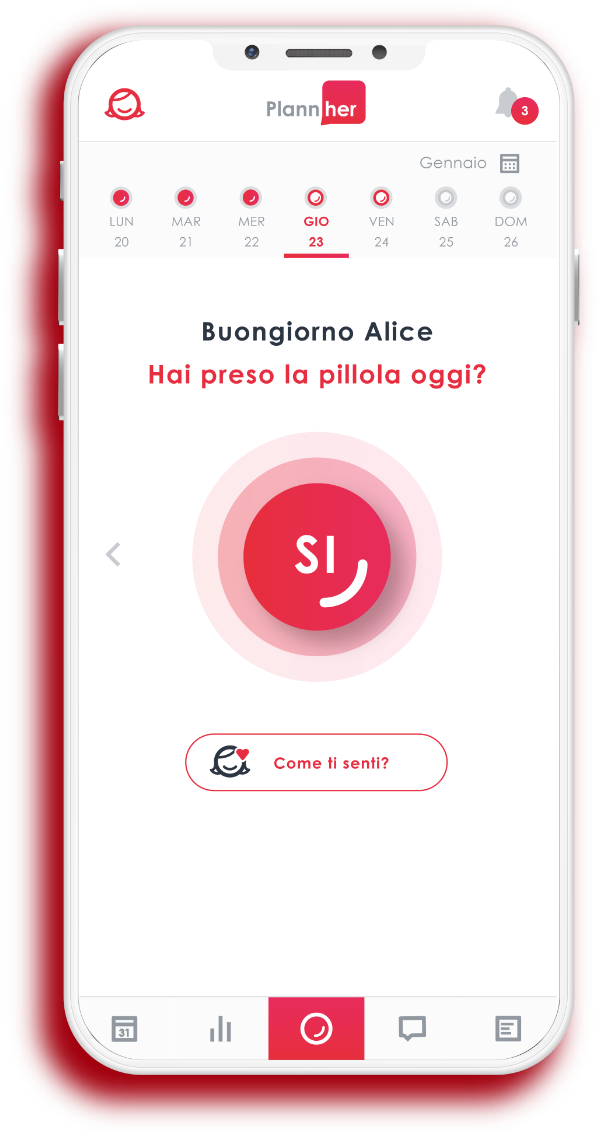This screenshot has width=600, height=1134.
Task: Open the profile avatar icon
Action: click(125, 103)
